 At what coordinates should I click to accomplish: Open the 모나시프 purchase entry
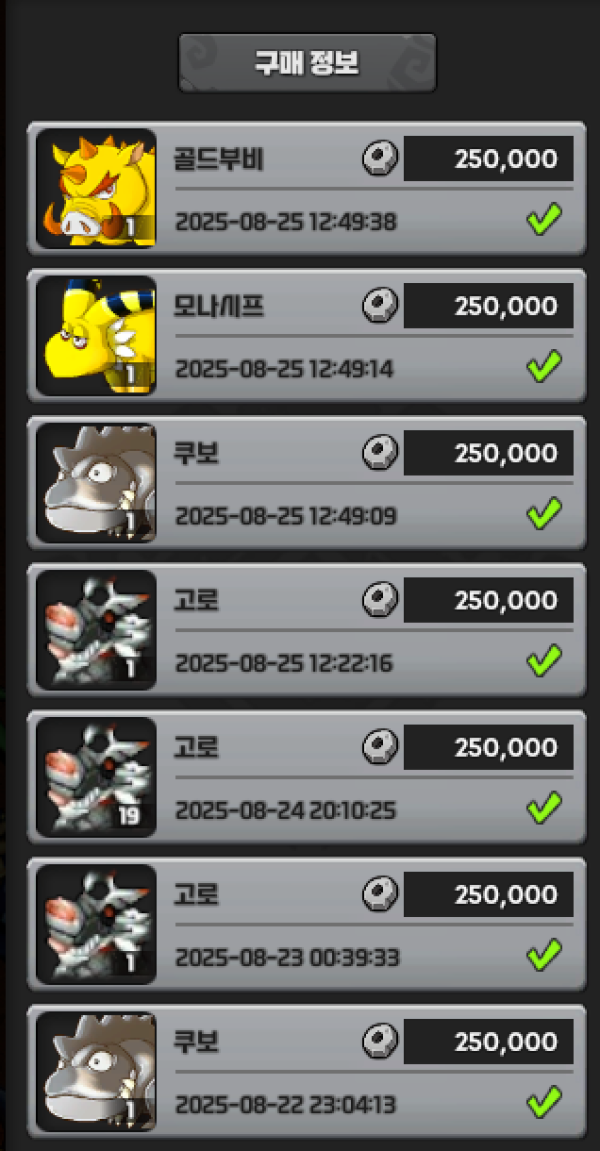pyautogui.click(x=306, y=336)
